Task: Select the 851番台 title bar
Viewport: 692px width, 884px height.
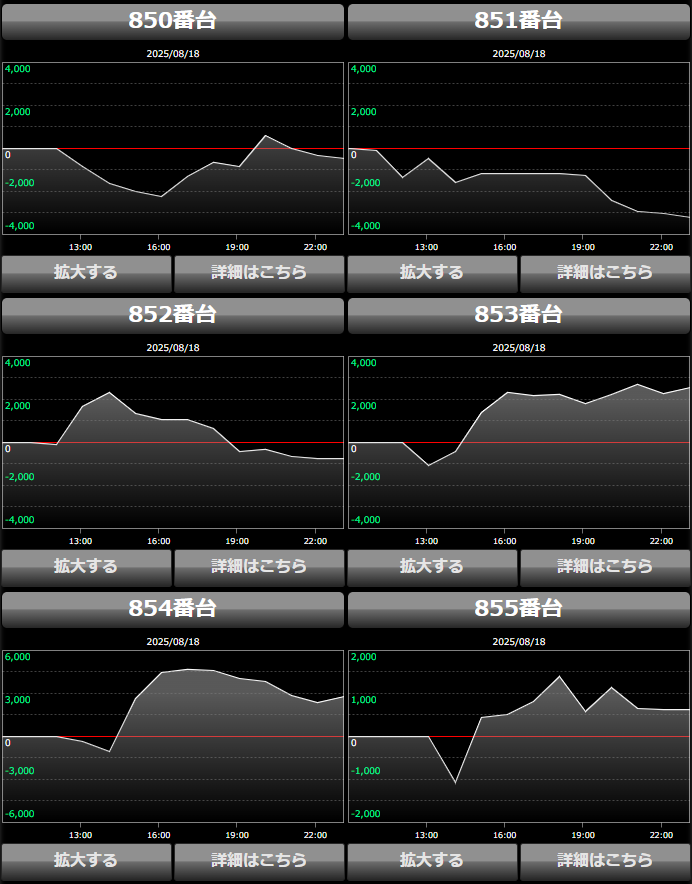Action: (519, 21)
